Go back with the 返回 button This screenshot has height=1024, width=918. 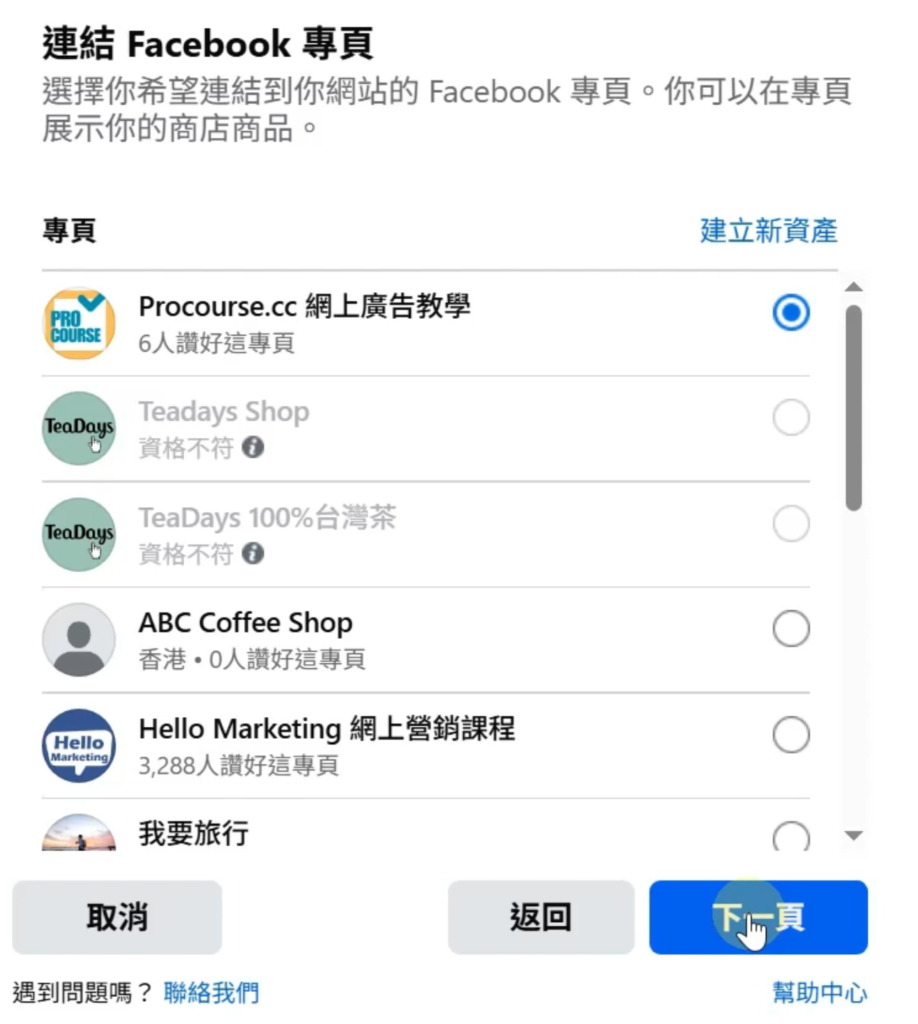540,917
